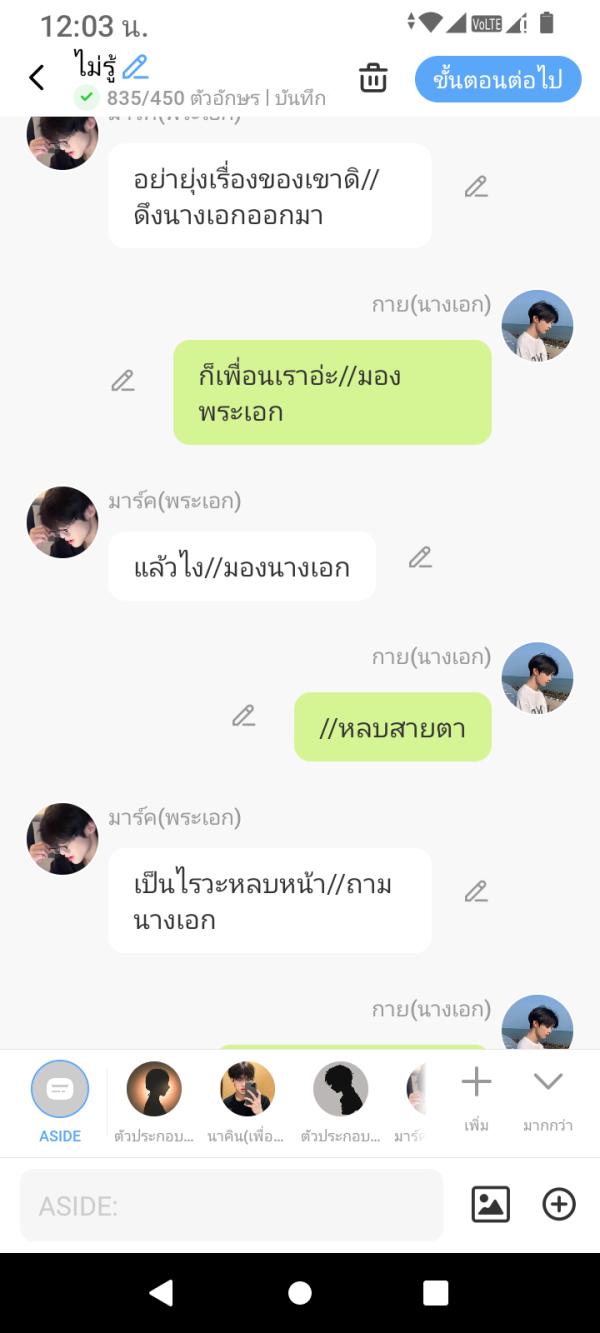Viewport: 600px width, 1333px height.
Task: Open the circled plus add options
Action: point(559,1204)
